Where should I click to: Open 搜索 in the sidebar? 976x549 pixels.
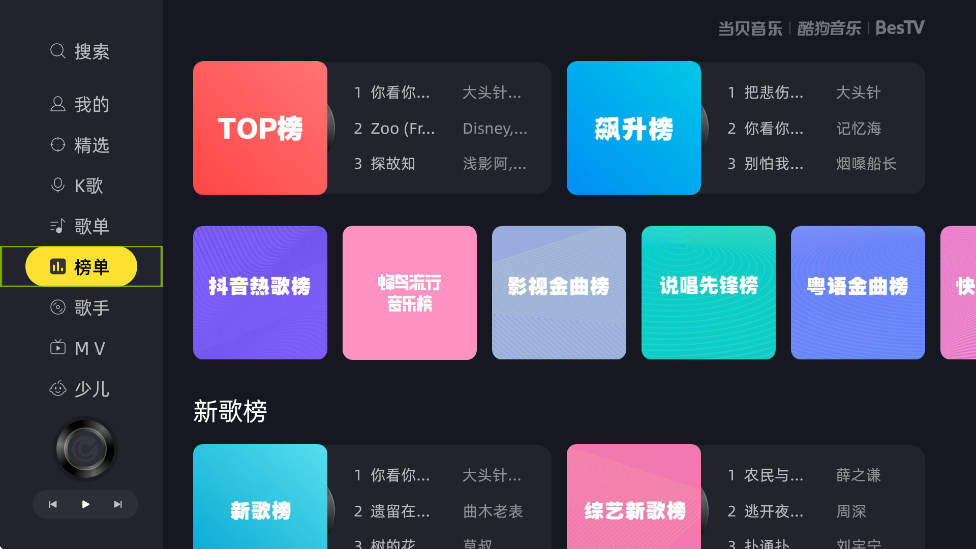80,52
